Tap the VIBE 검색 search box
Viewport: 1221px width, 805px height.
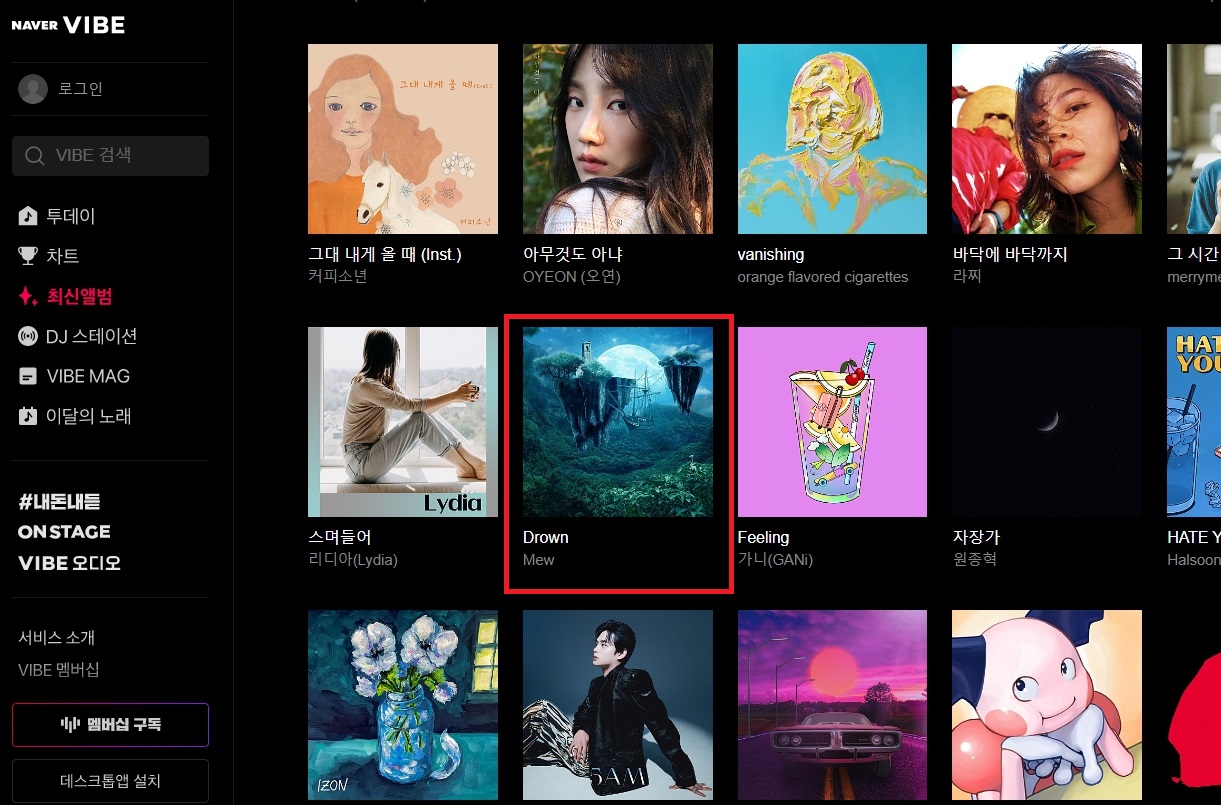coord(110,156)
